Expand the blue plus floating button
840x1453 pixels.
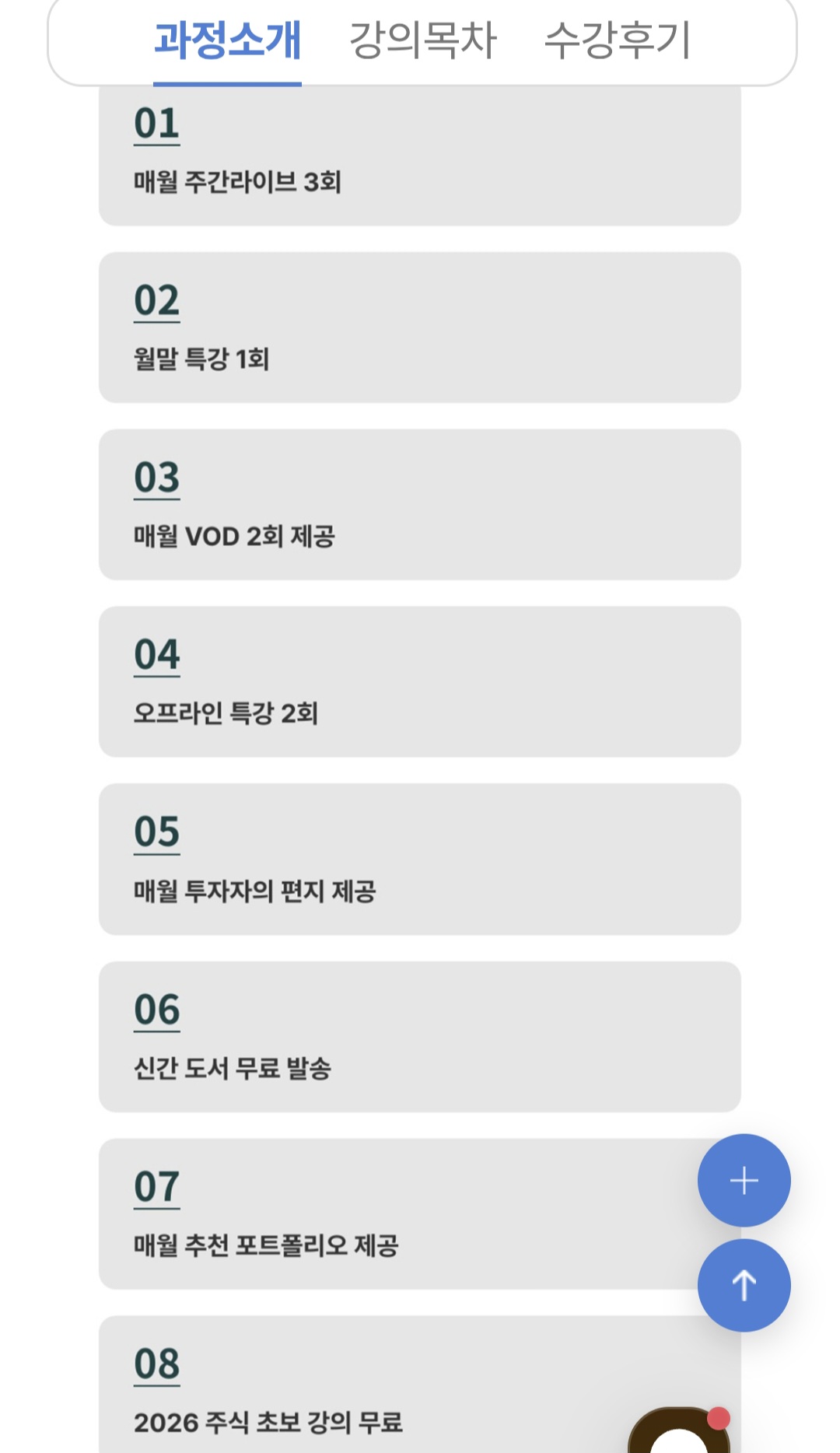click(744, 1180)
